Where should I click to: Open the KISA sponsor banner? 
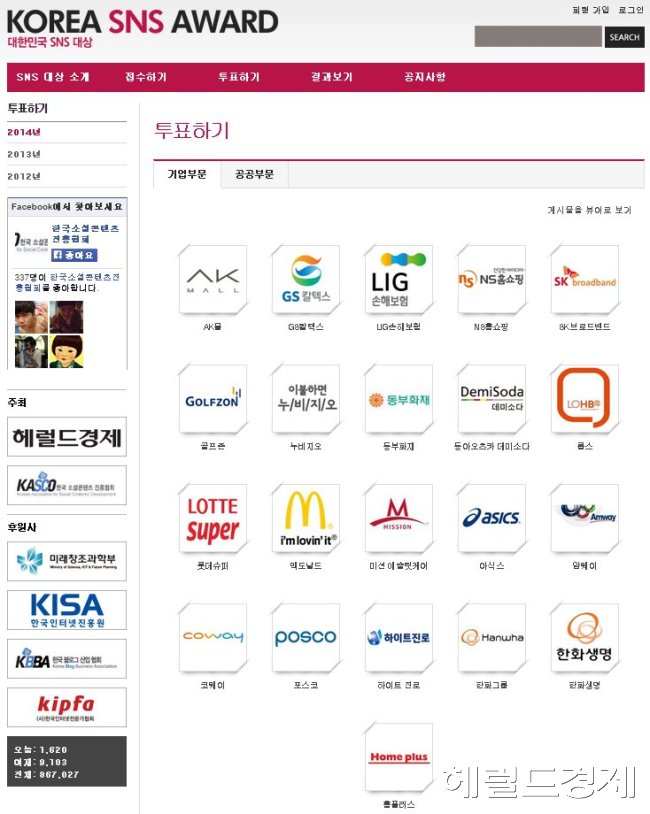[67, 610]
